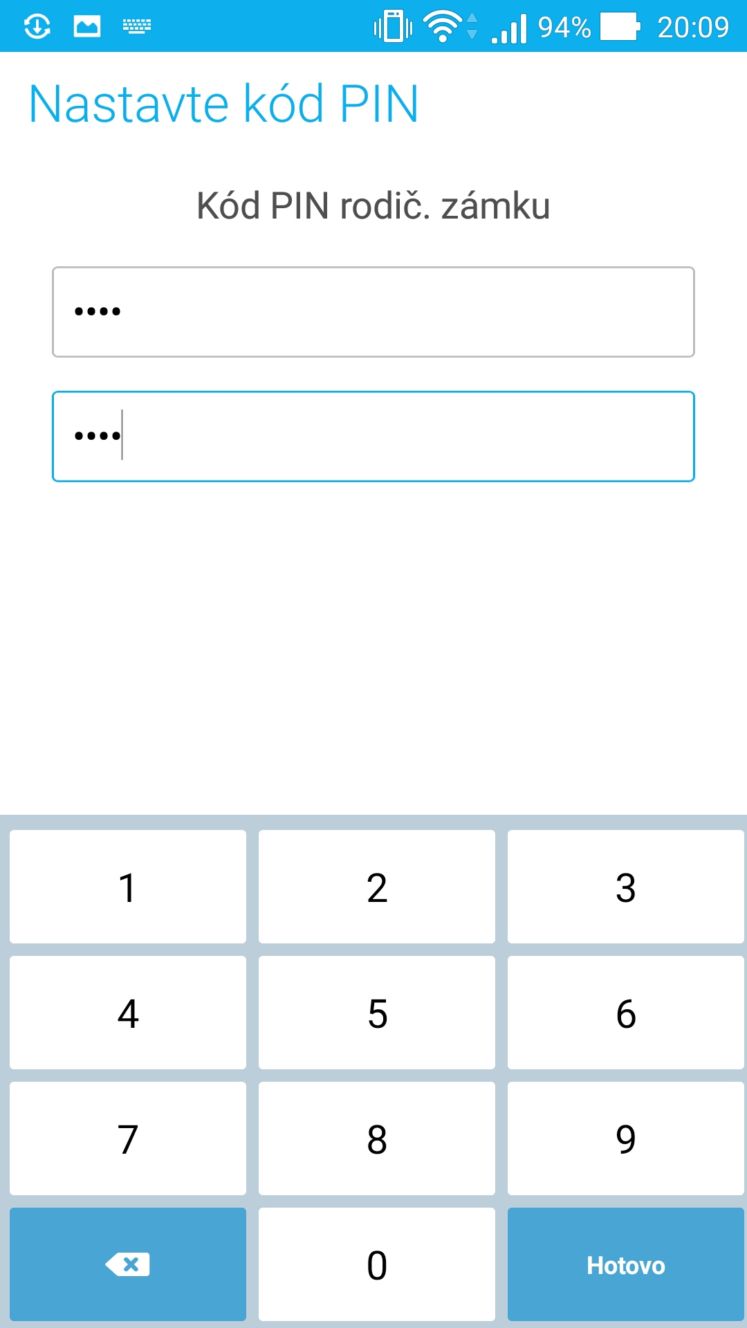Viewport: 747px width, 1328px height.
Task: Enter digit 5 on the keypad
Action: click(x=377, y=1013)
